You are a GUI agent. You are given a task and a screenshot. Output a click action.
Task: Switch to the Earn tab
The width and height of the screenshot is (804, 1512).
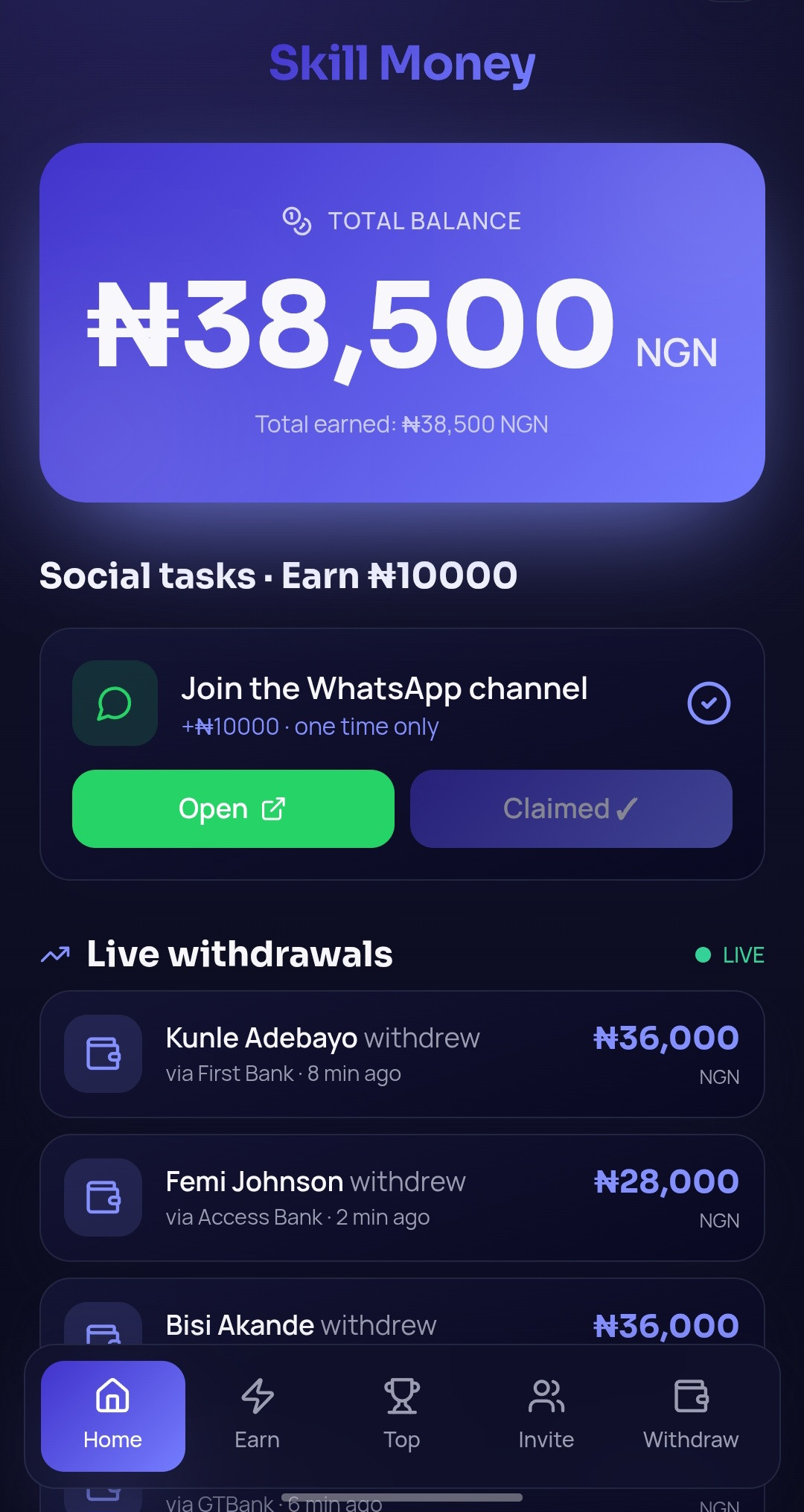point(257,1415)
